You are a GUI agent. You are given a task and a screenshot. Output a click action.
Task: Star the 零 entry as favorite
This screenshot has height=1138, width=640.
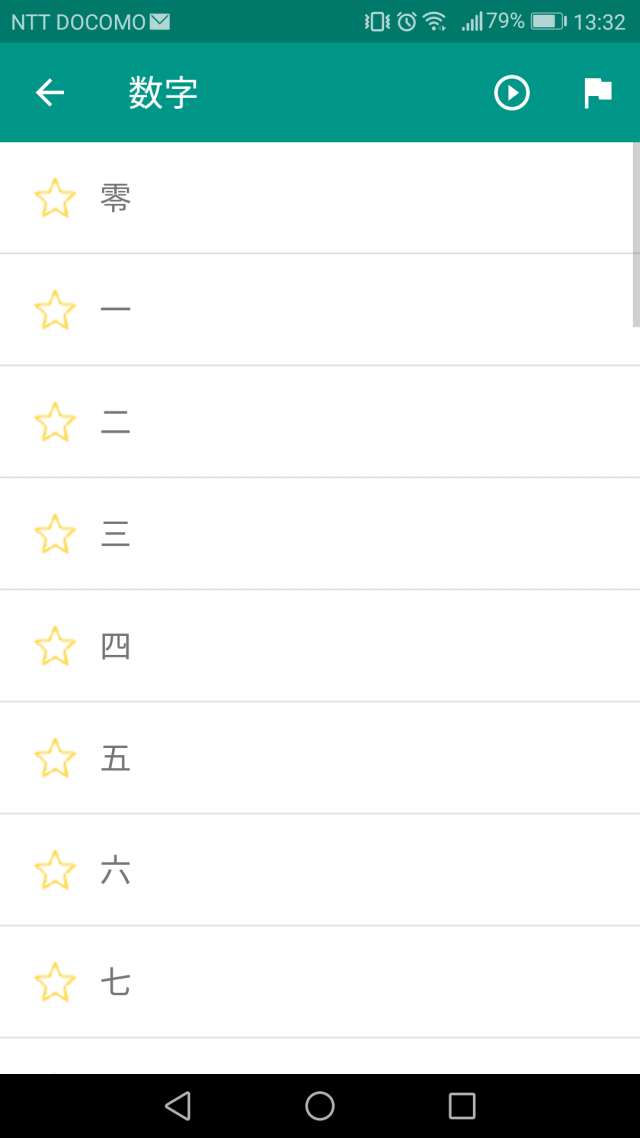[x=55, y=198]
